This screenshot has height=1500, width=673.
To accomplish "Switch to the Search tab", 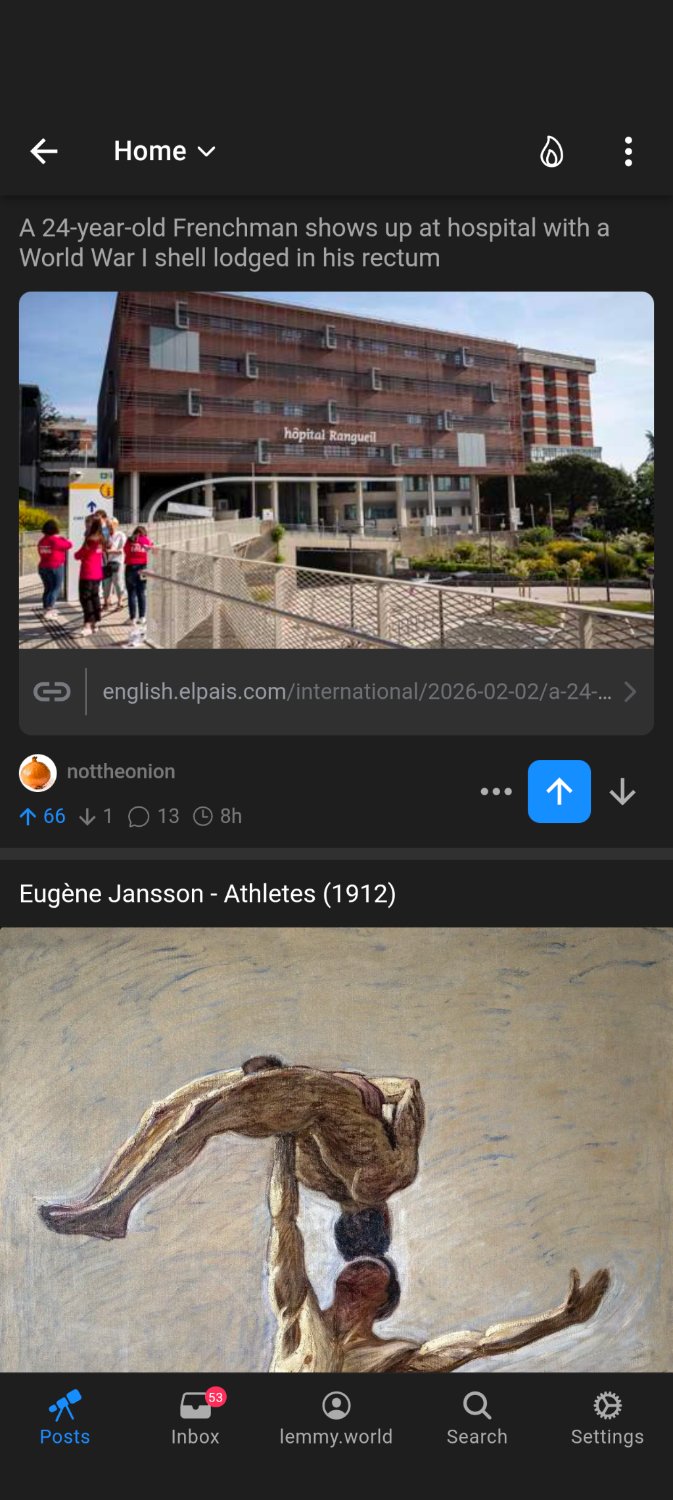I will pos(477,1419).
